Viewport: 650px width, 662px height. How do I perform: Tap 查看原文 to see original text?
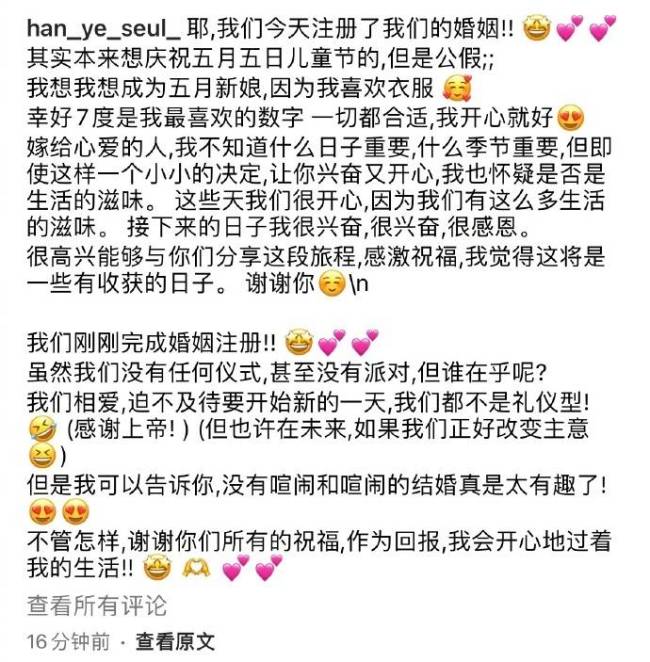(175, 641)
